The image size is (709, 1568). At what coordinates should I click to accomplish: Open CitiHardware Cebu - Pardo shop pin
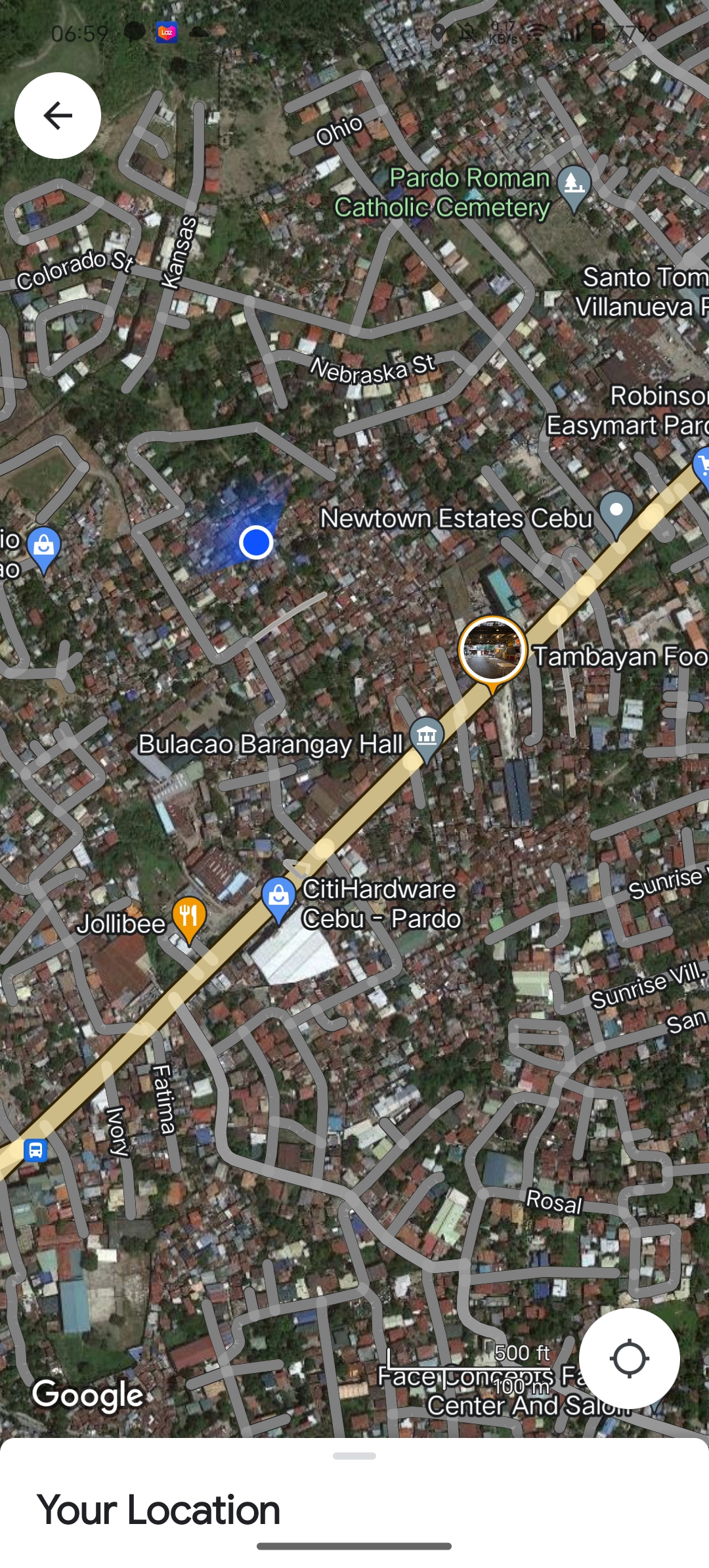[x=279, y=896]
